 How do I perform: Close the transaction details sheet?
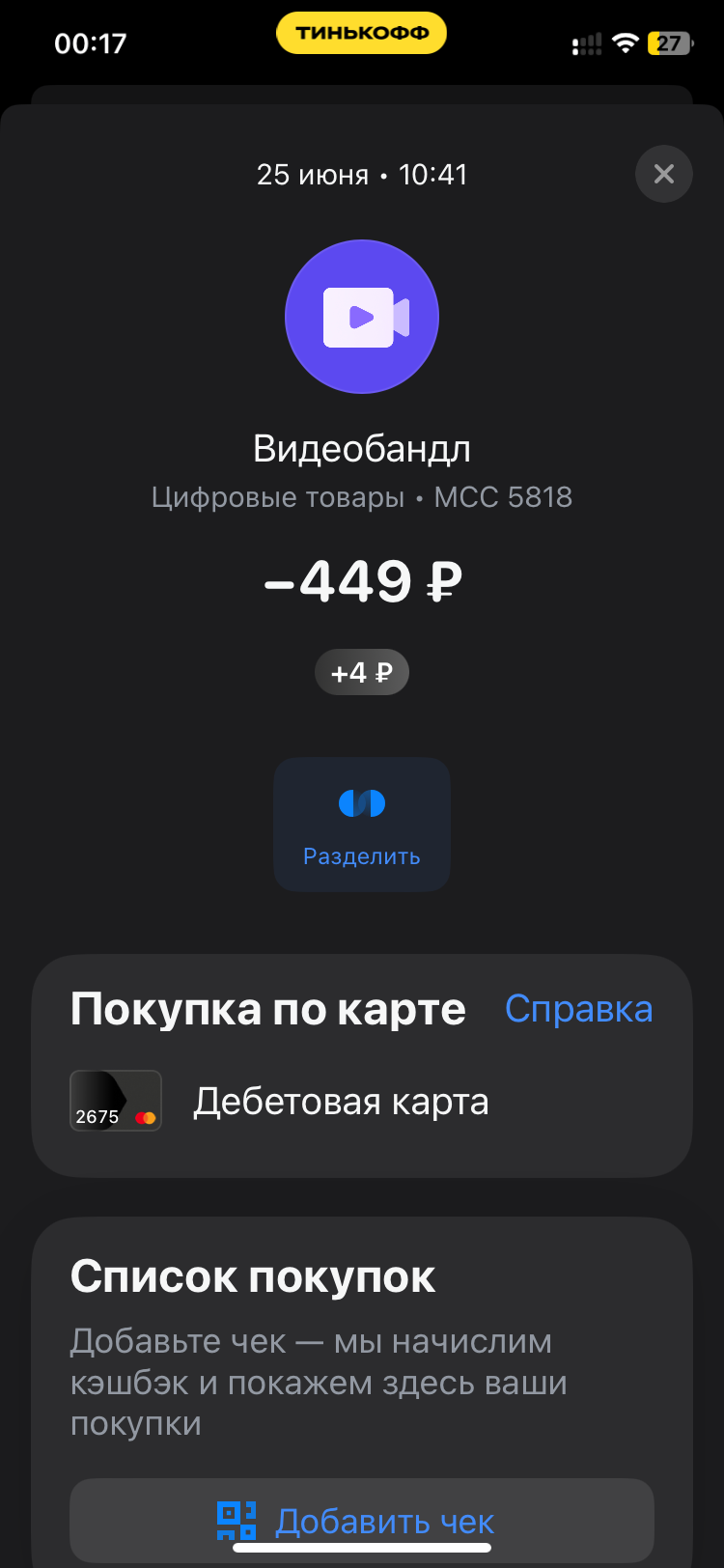pos(663,174)
